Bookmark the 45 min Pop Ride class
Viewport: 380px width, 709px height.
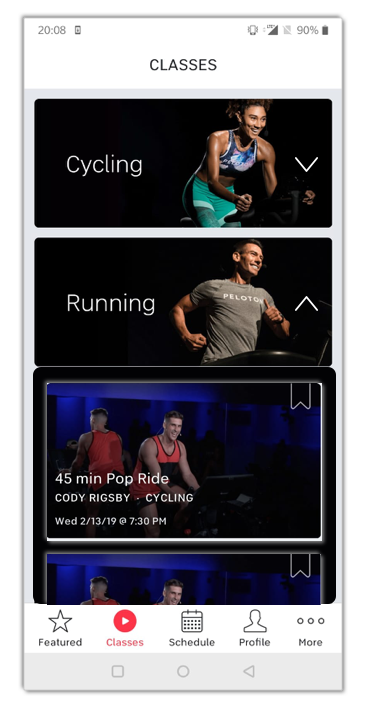coord(300,396)
